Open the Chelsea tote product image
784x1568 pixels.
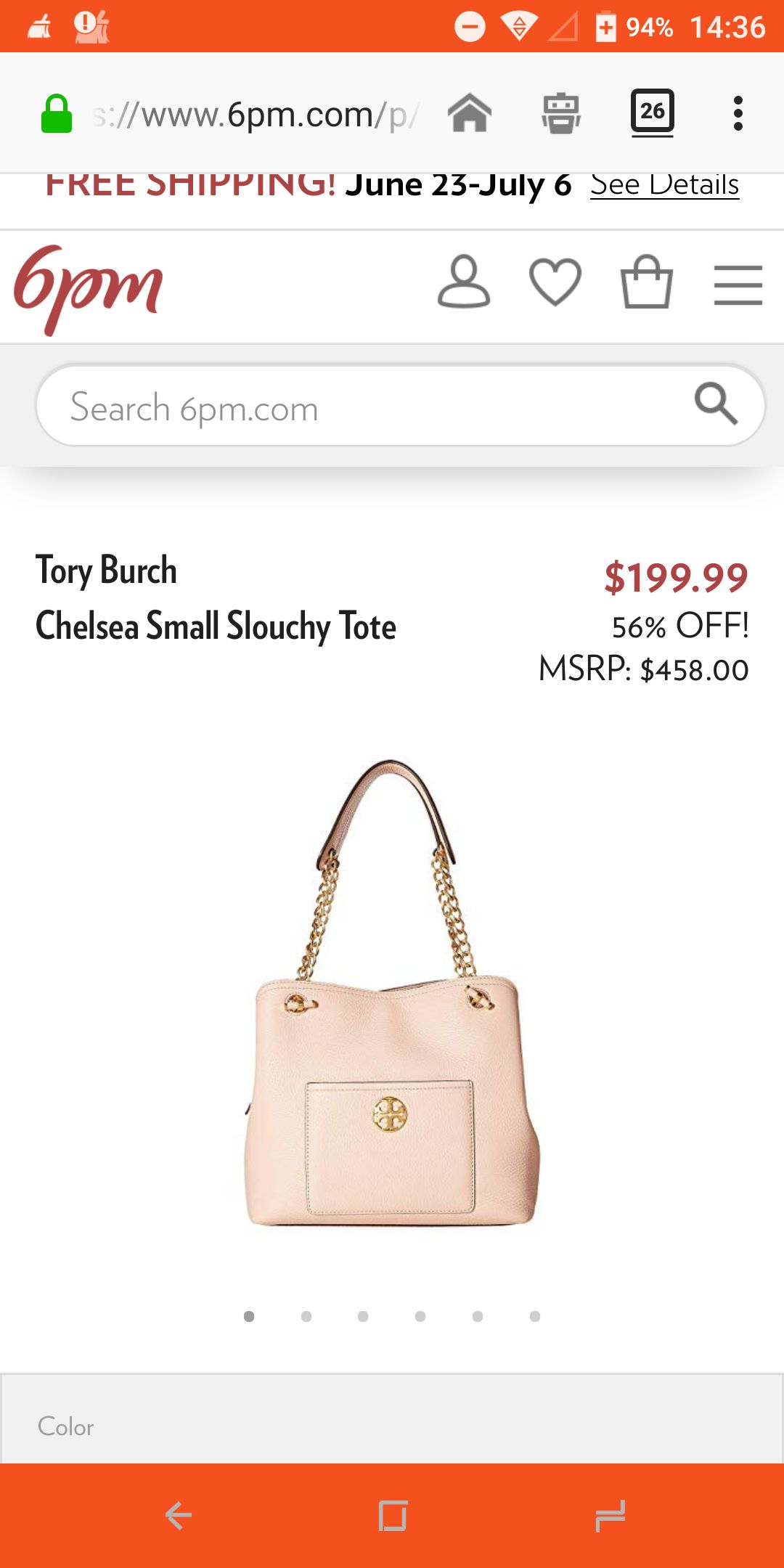pos(392,995)
